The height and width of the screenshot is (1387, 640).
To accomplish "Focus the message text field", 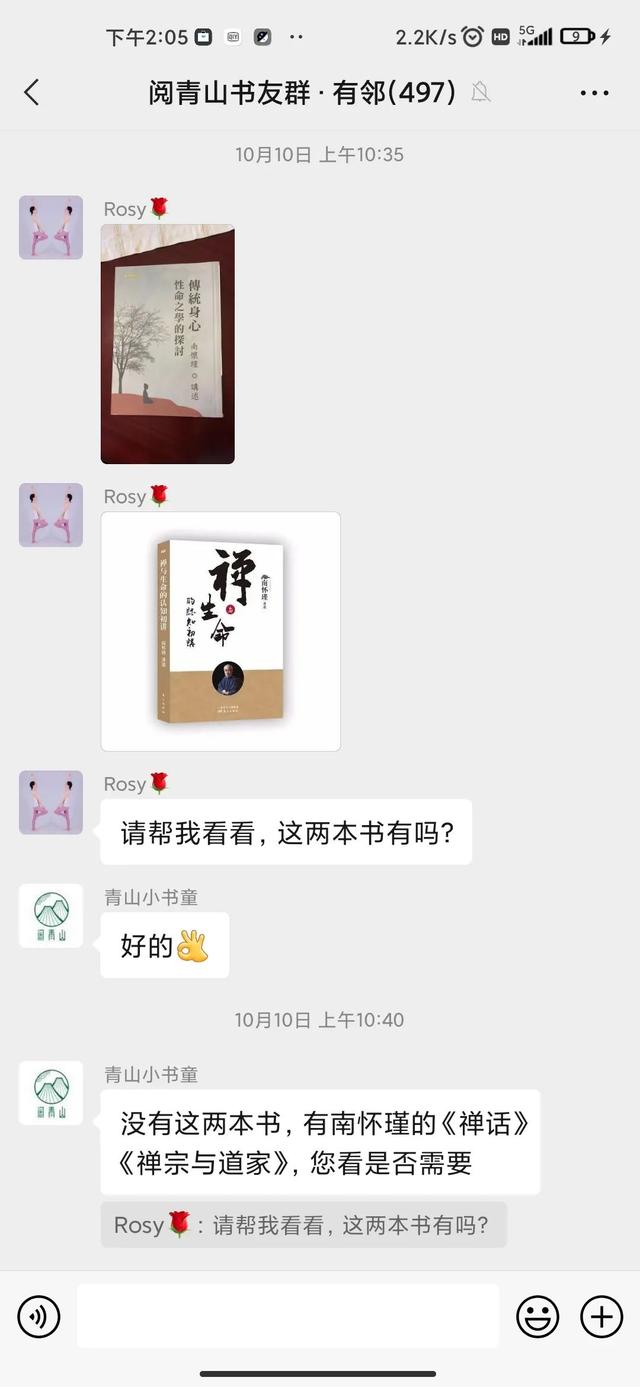I will tap(288, 1316).
